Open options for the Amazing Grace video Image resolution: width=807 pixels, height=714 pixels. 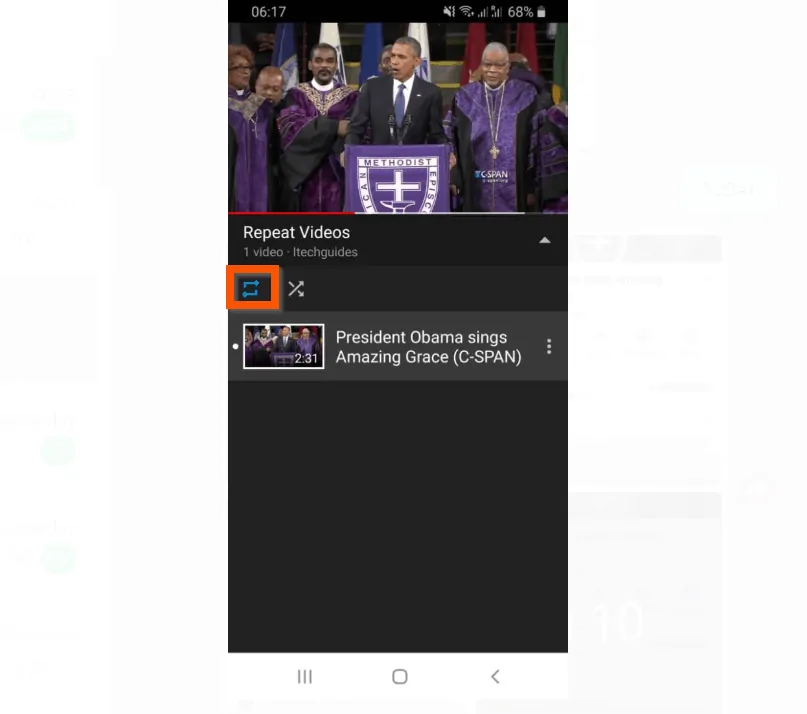coord(548,347)
